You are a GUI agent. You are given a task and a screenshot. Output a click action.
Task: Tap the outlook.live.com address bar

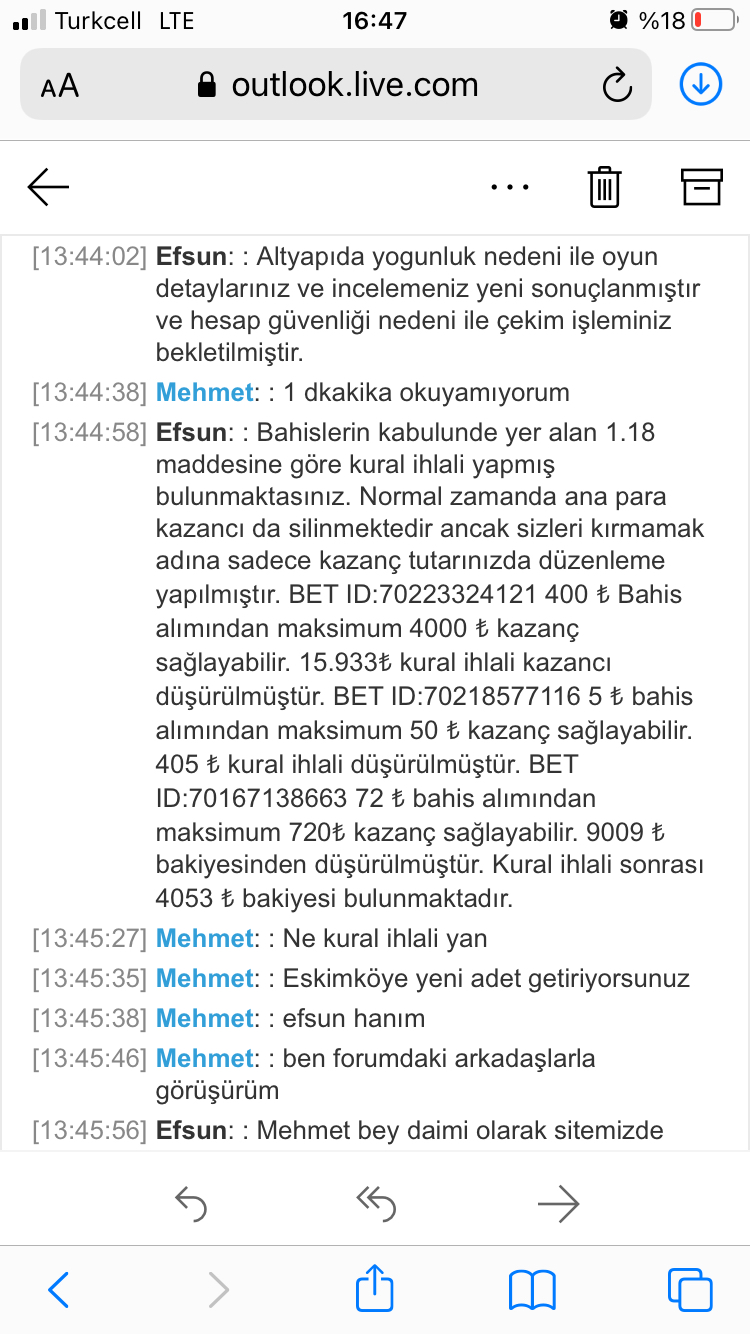click(x=336, y=85)
